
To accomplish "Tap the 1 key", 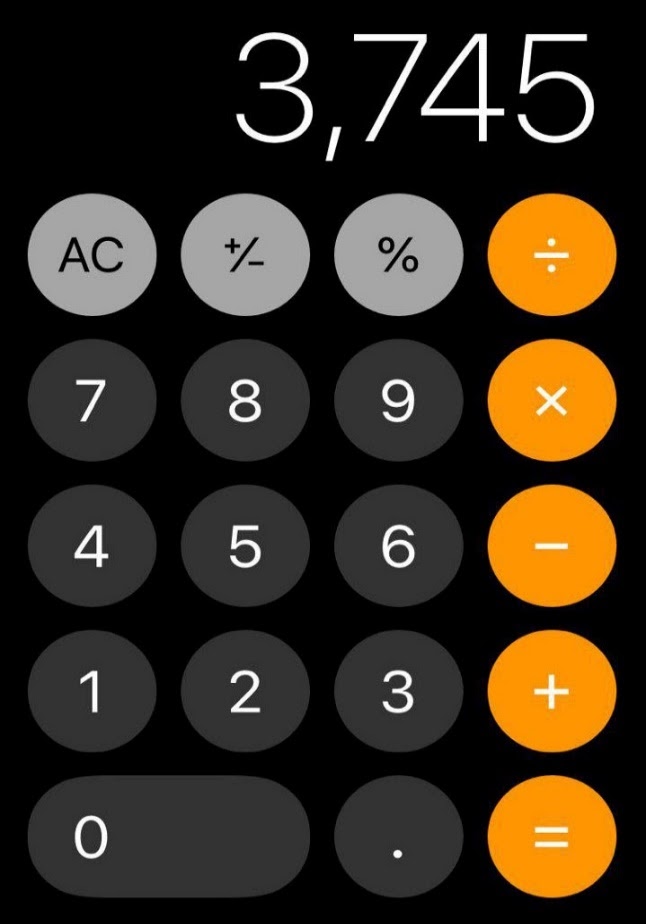I will tap(92, 693).
